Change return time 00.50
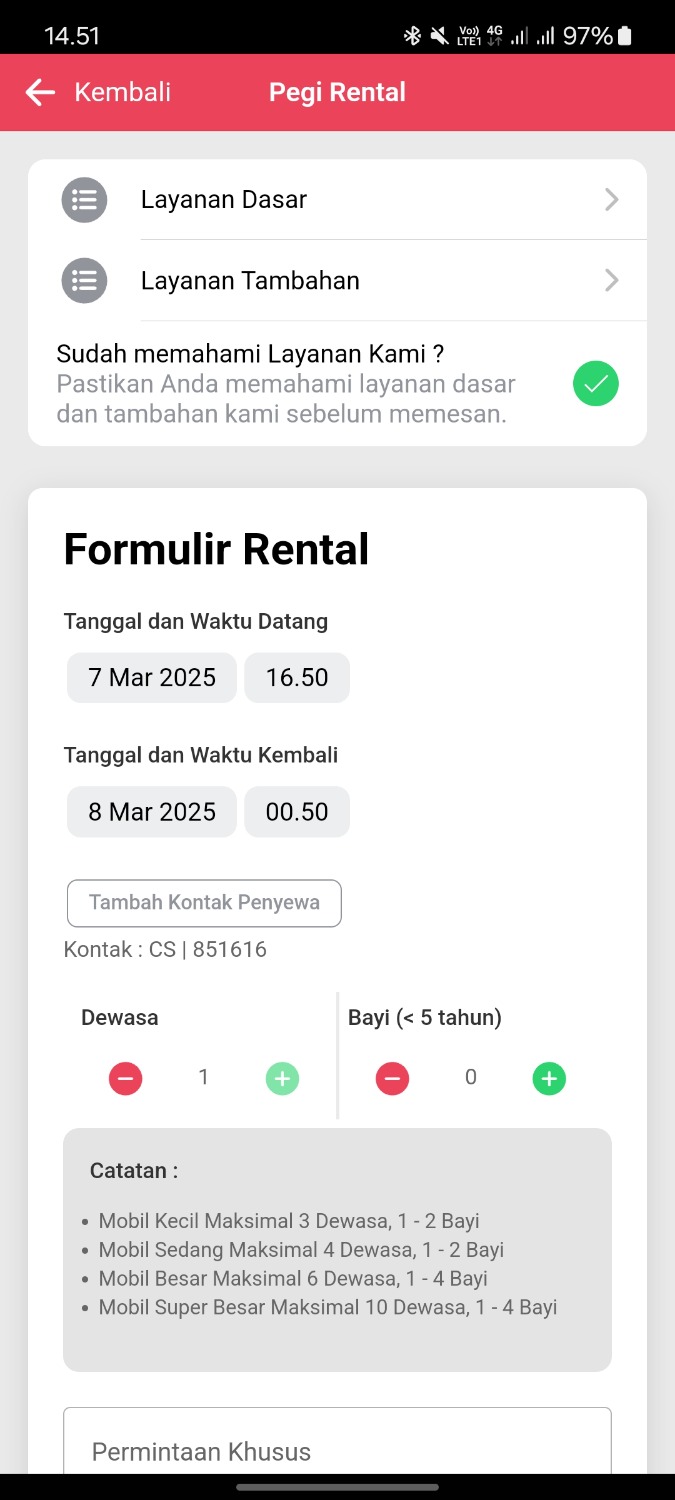675x1500 pixels. pos(297,812)
